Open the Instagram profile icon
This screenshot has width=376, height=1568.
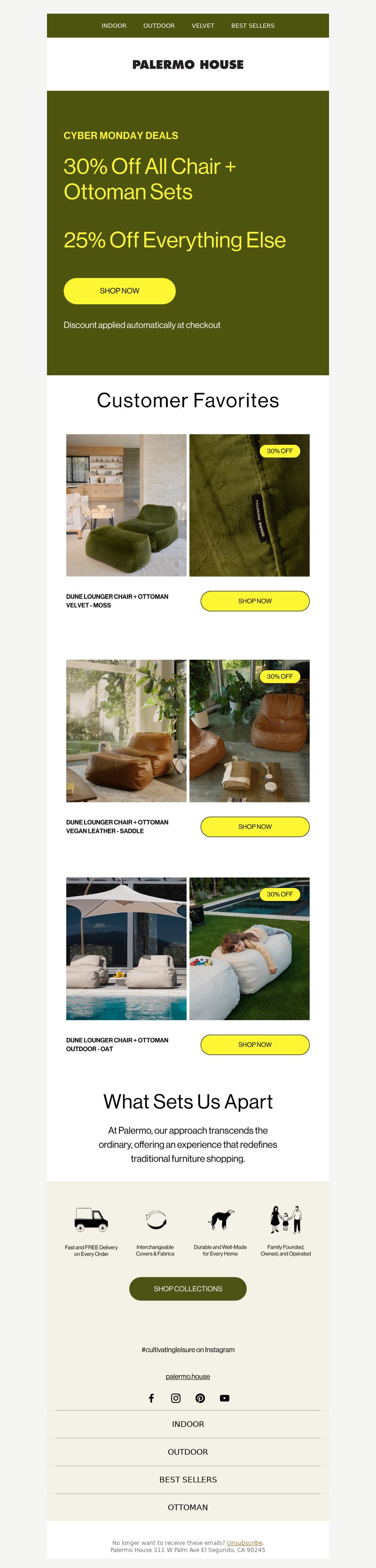click(x=176, y=1398)
